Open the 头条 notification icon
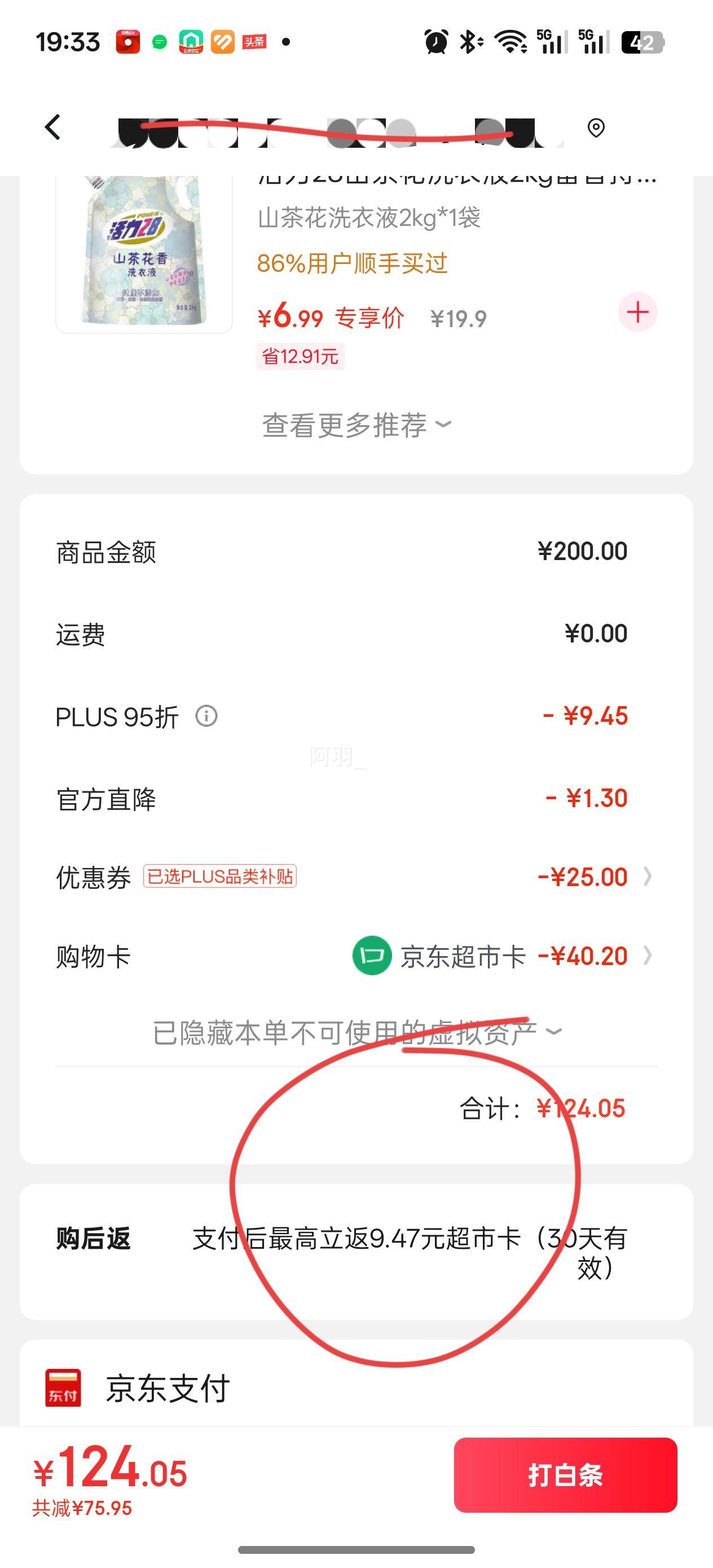The image size is (713, 1568). click(253, 41)
